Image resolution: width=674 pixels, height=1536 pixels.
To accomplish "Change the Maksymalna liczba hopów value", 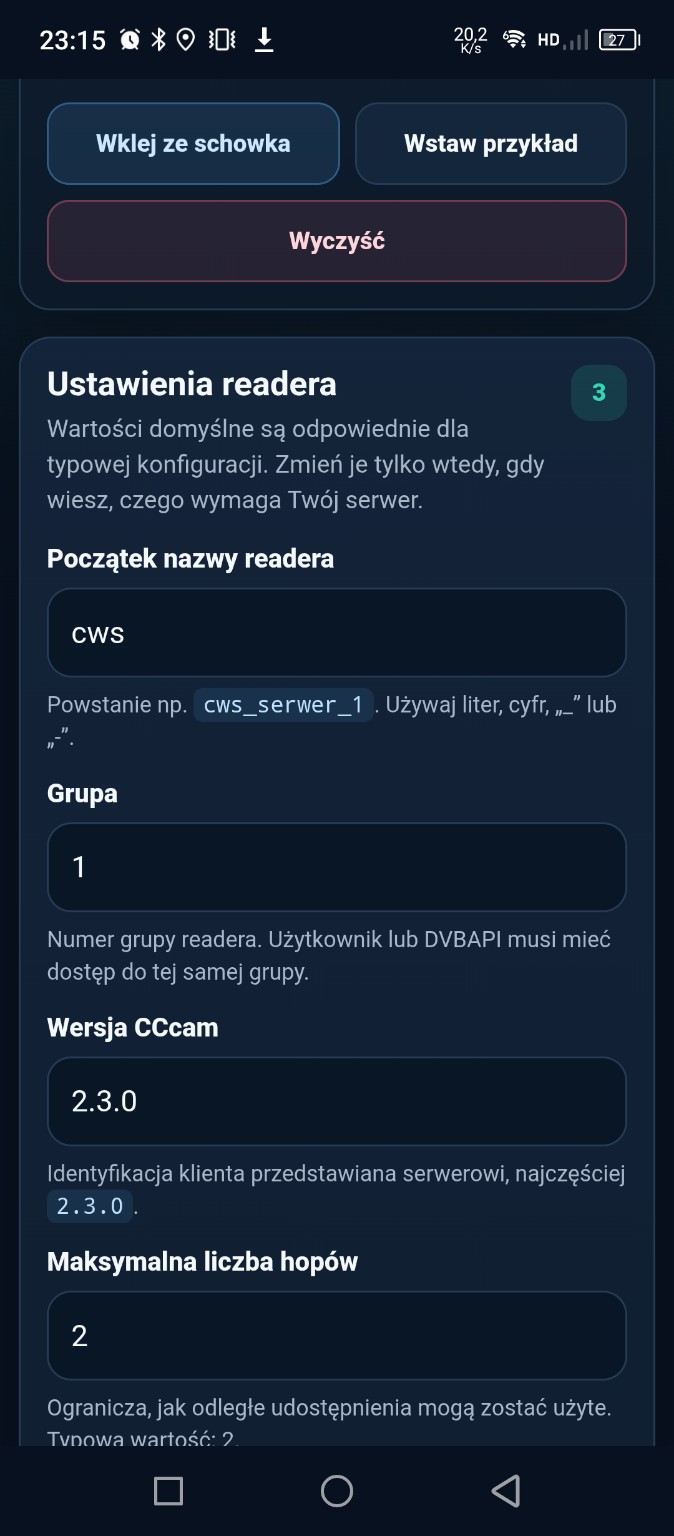I will pyautogui.click(x=337, y=1335).
